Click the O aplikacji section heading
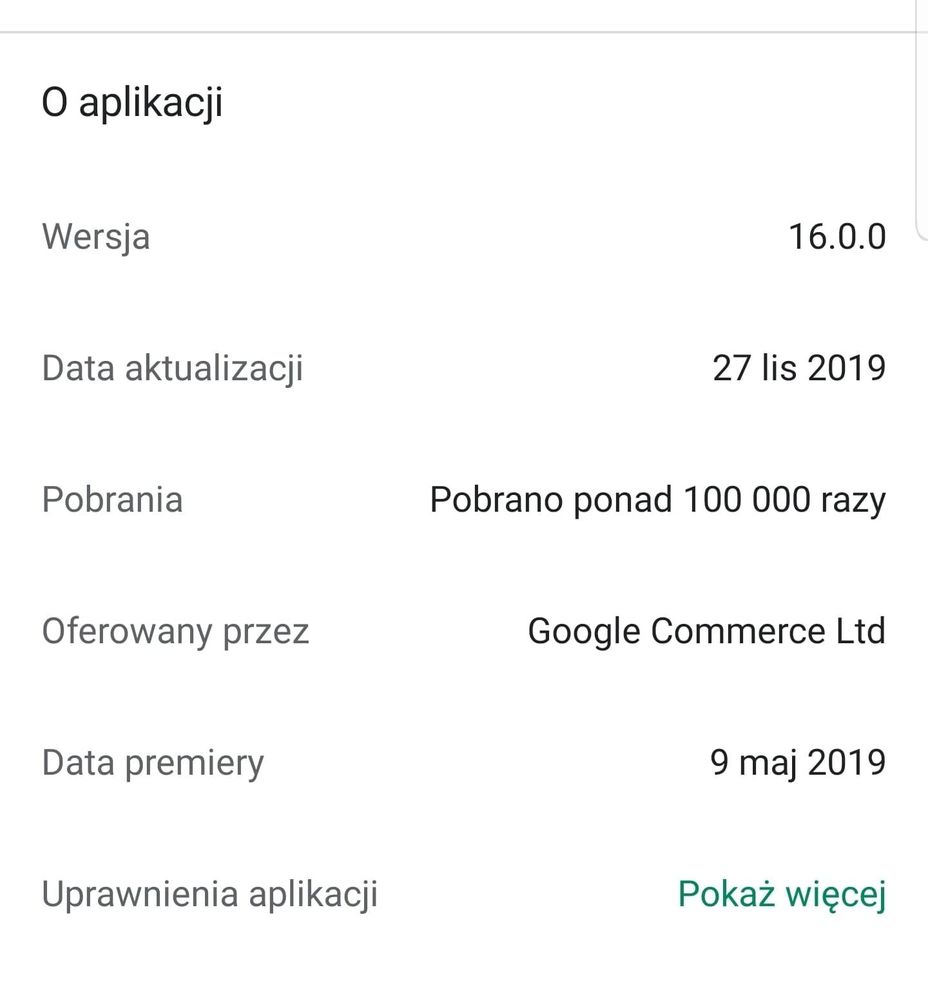Viewport: 928px width, 999px height. pos(131,100)
